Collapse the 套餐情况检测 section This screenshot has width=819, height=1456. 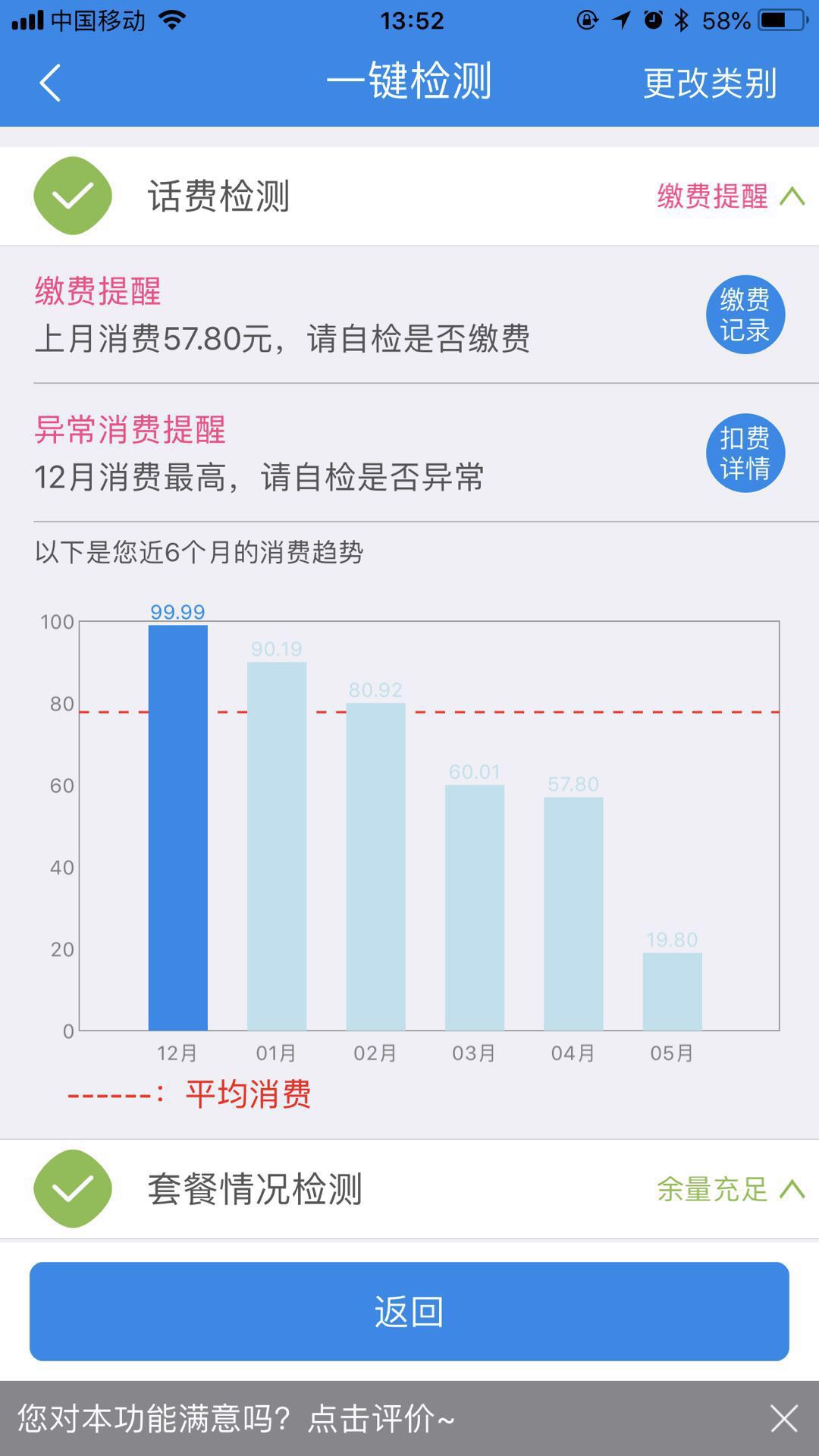coord(792,1188)
